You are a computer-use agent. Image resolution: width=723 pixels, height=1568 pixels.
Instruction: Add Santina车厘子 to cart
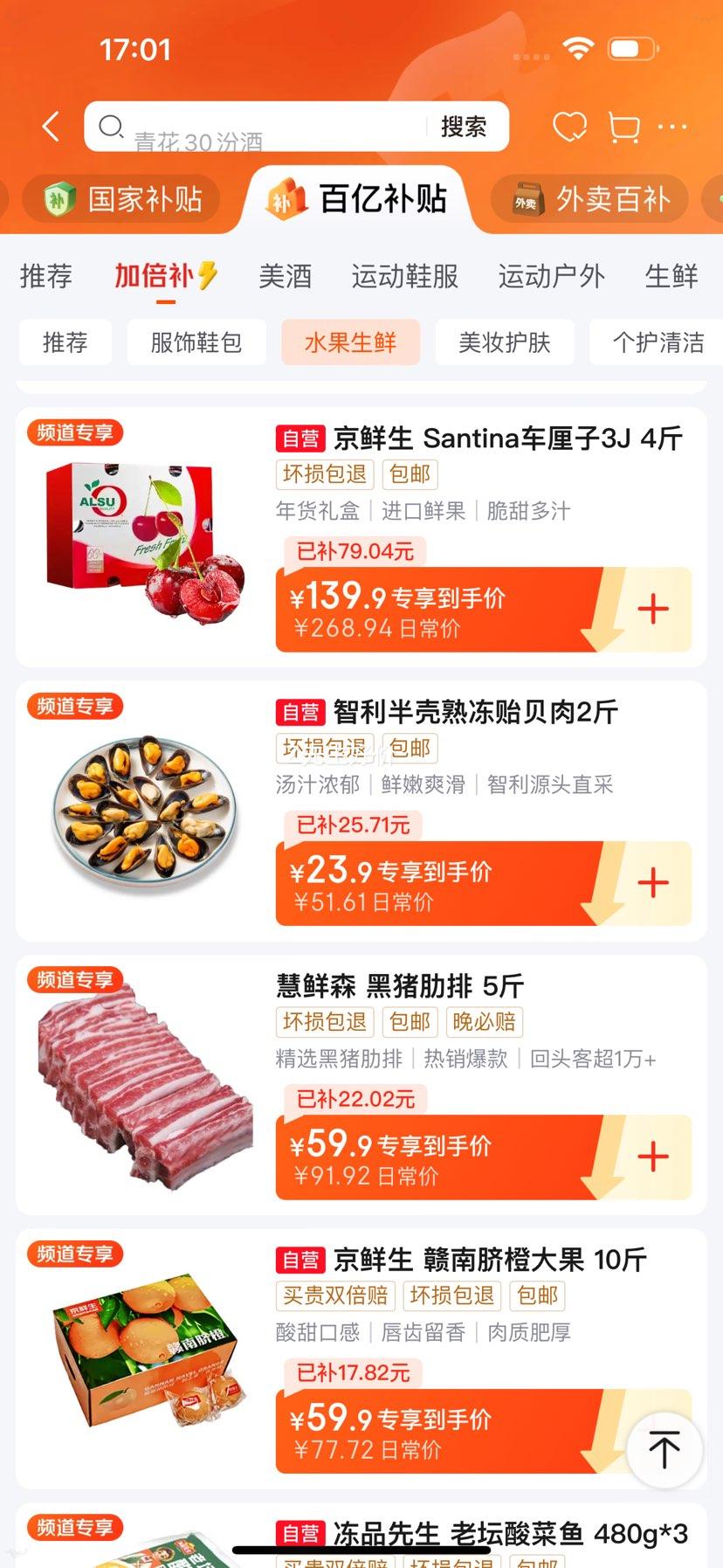click(x=653, y=609)
